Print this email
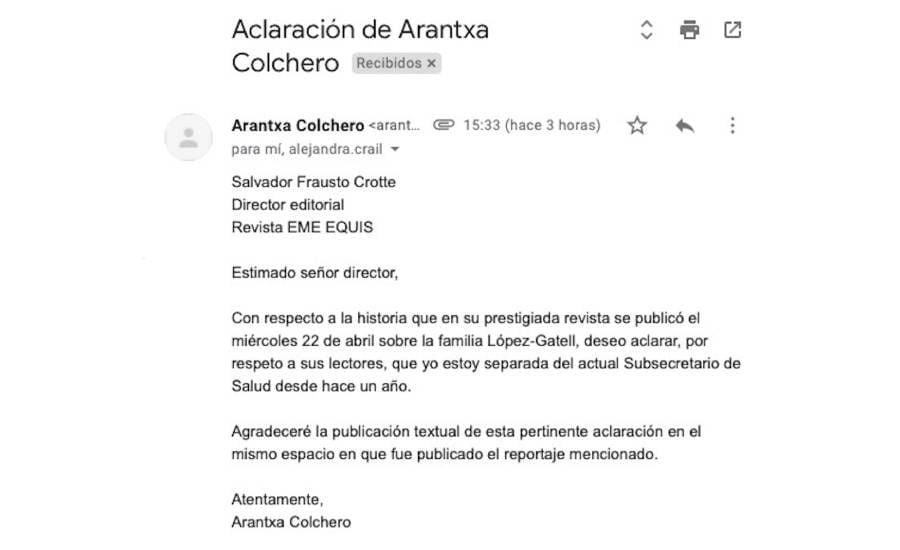Image resolution: width=900 pixels, height=550 pixels. [x=689, y=30]
